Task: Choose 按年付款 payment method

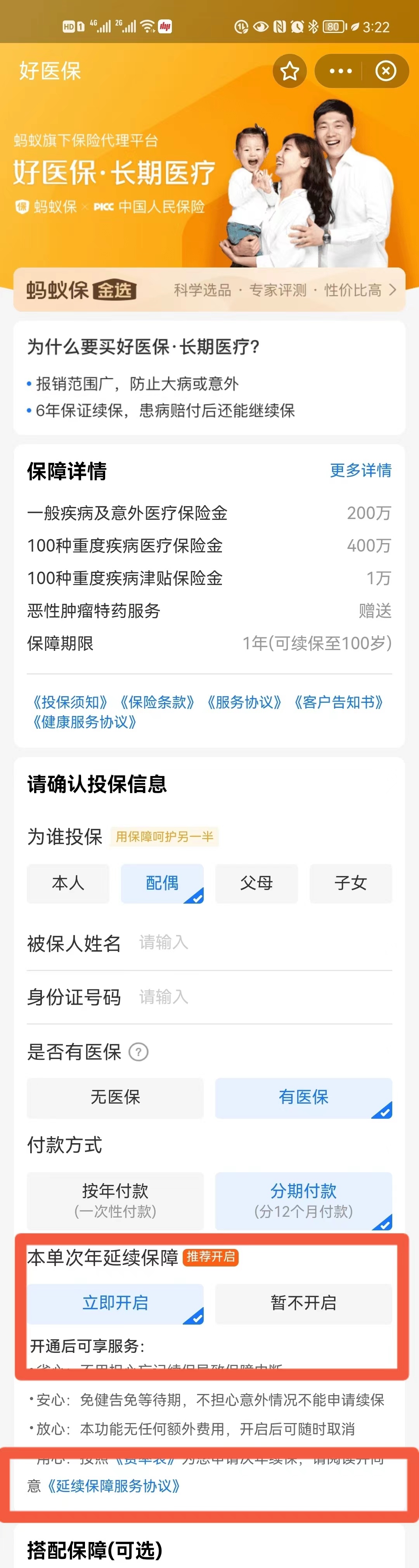Action: [x=115, y=1200]
